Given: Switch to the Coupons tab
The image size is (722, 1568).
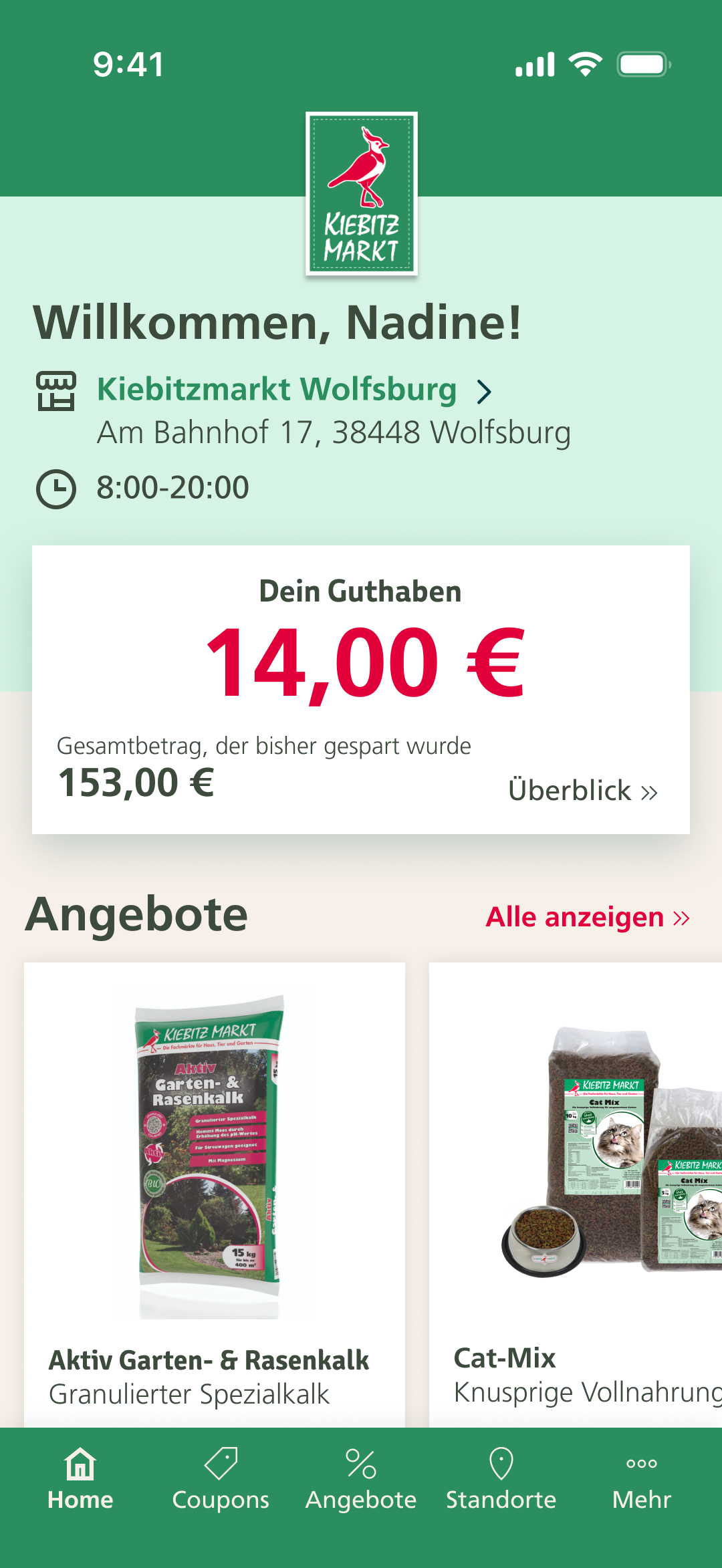Looking at the screenshot, I should (x=221, y=1479).
